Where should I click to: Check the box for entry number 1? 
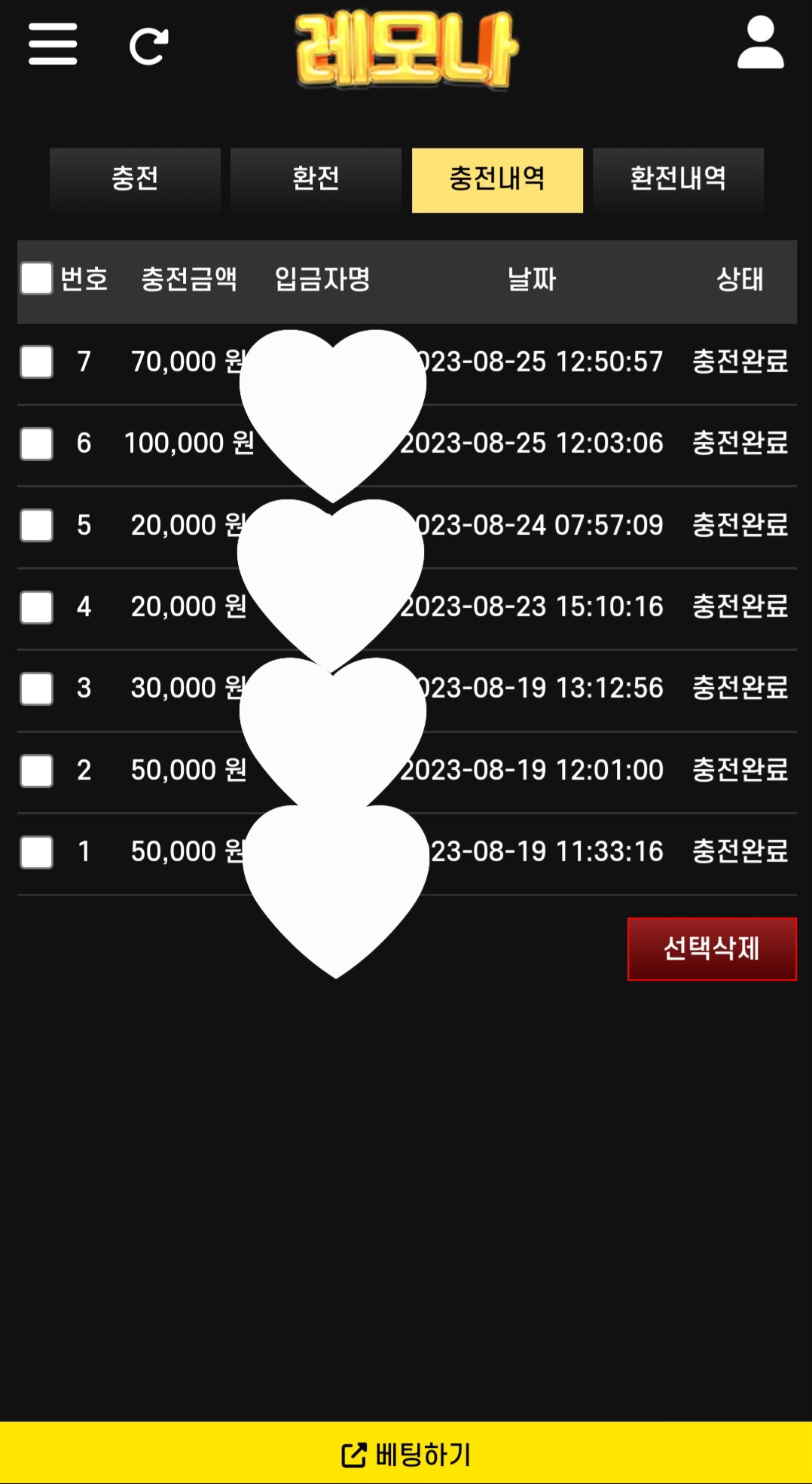36,852
